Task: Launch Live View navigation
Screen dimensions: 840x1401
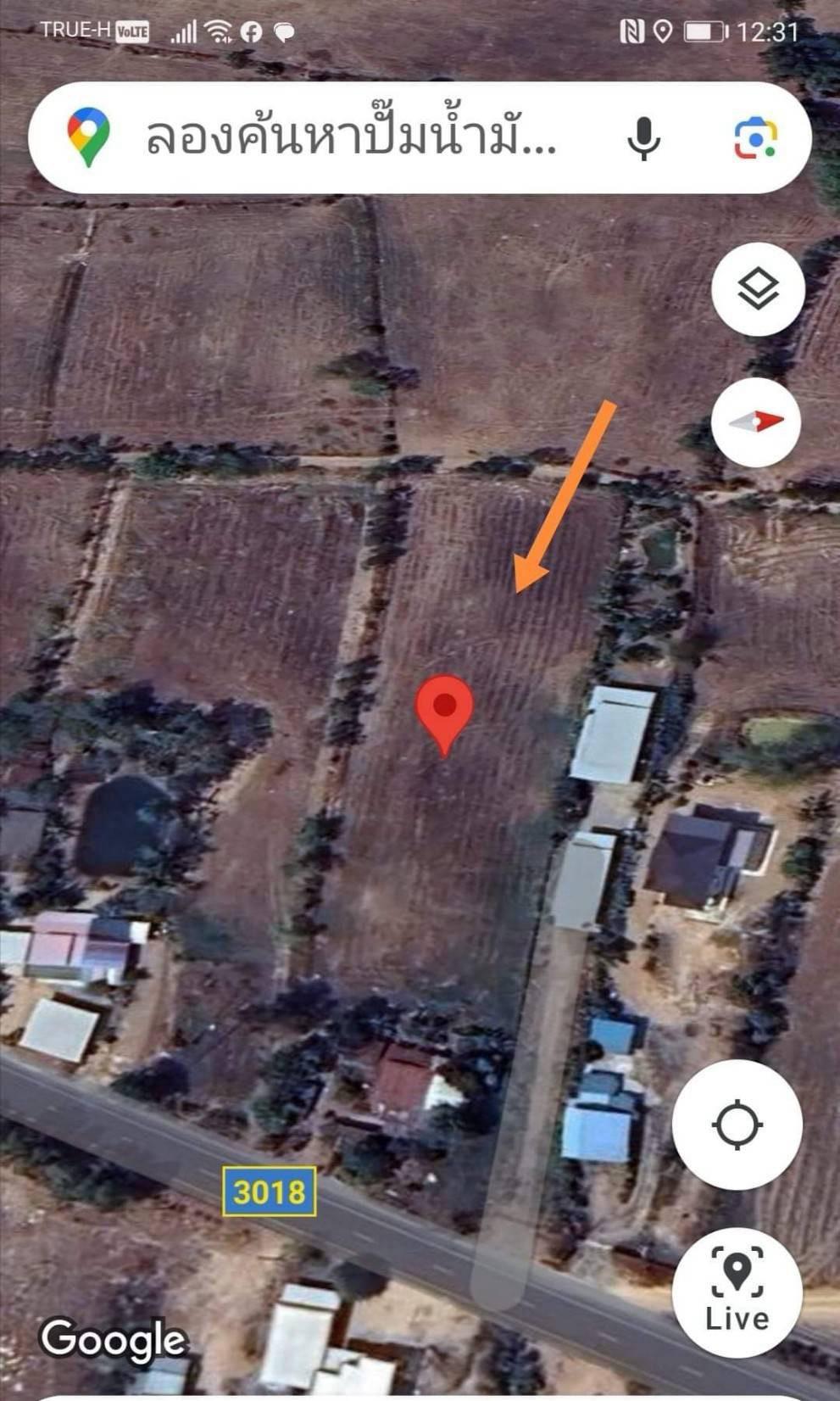Action: (x=737, y=1293)
